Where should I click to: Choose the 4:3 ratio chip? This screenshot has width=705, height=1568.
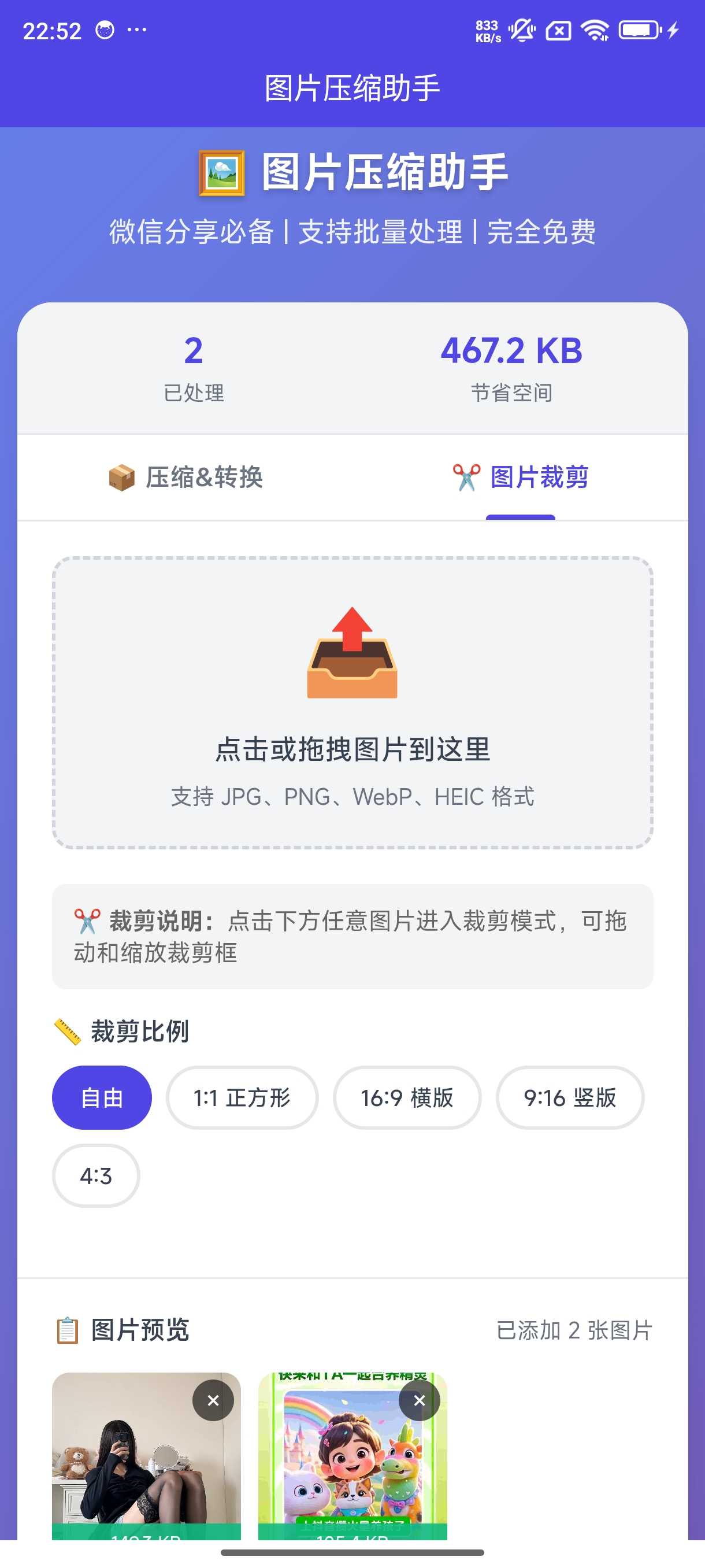(x=96, y=1175)
